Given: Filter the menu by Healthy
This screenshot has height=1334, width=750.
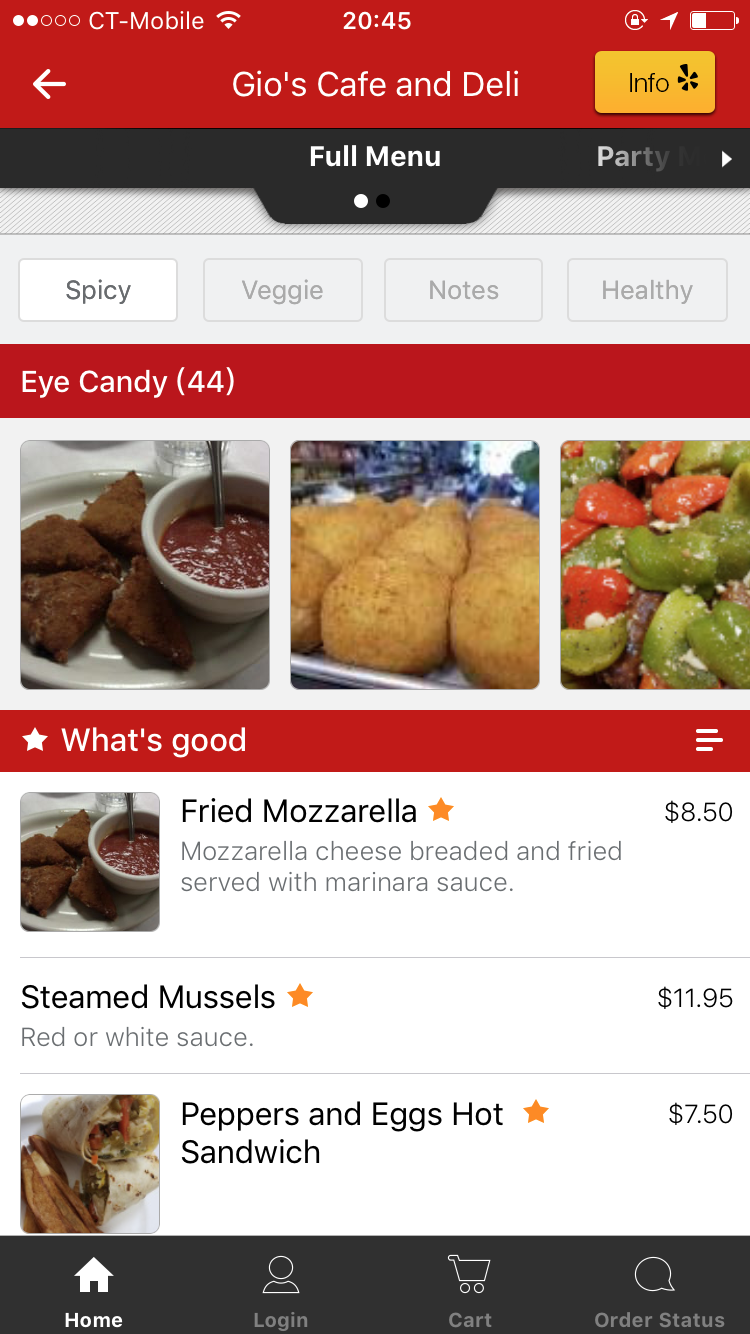Looking at the screenshot, I should point(647,290).
